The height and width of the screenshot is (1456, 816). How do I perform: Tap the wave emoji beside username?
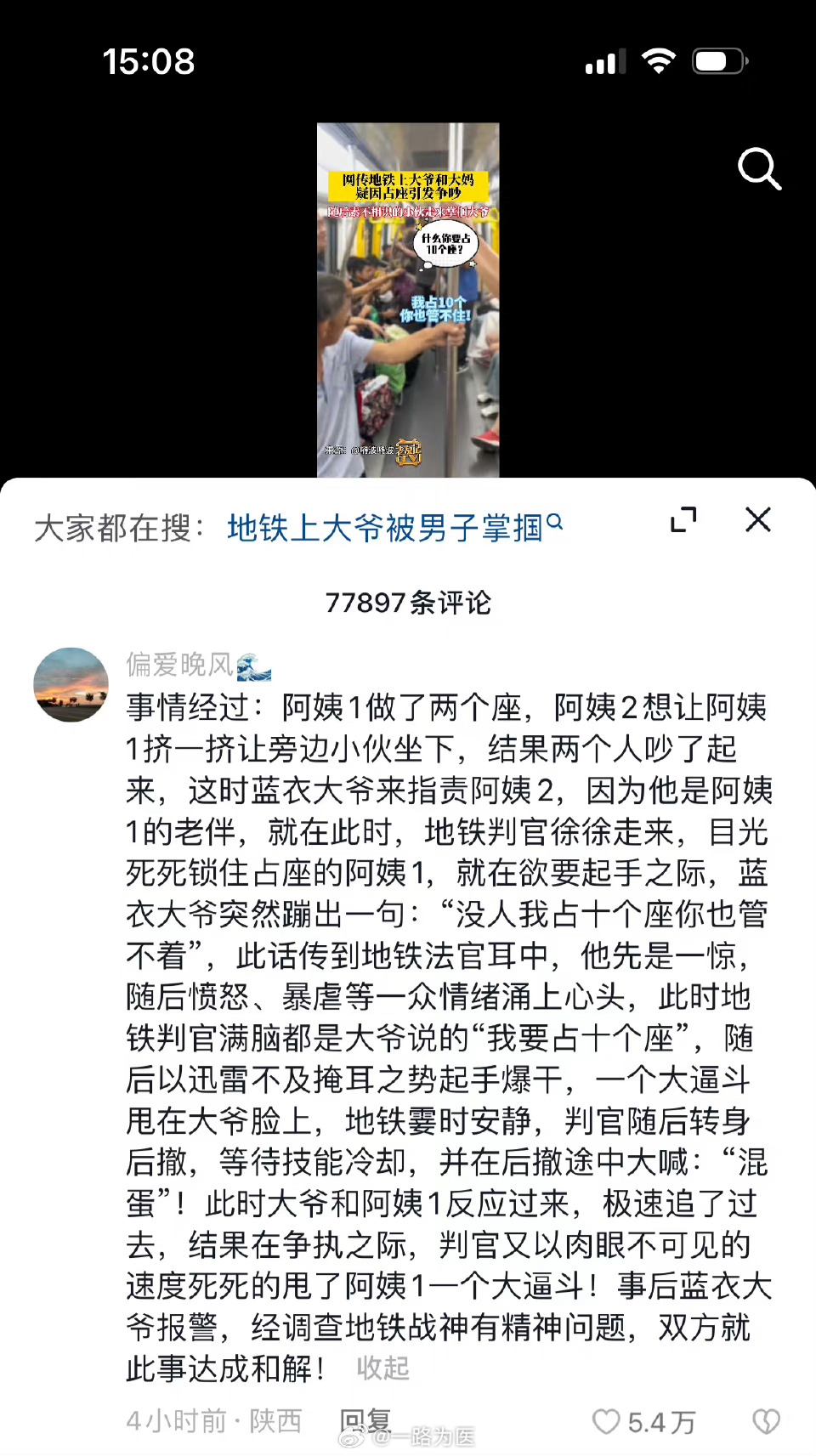pyautogui.click(x=252, y=667)
